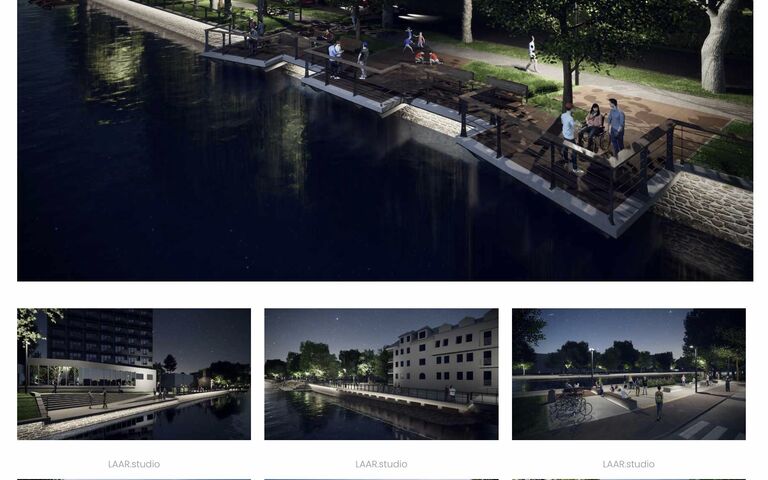Open the thumbnail of white building by river
768x480 pixels.
point(381,374)
